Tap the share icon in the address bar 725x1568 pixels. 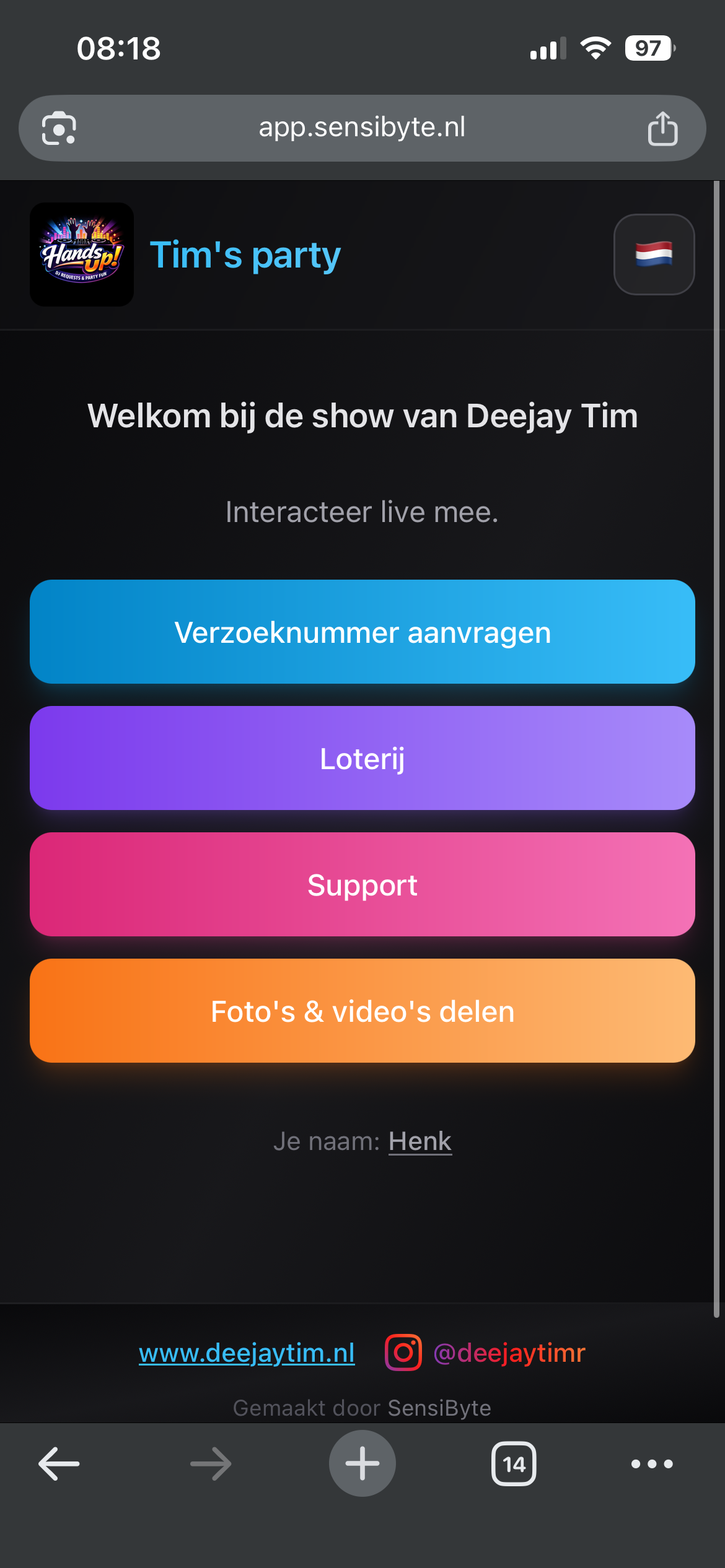664,128
